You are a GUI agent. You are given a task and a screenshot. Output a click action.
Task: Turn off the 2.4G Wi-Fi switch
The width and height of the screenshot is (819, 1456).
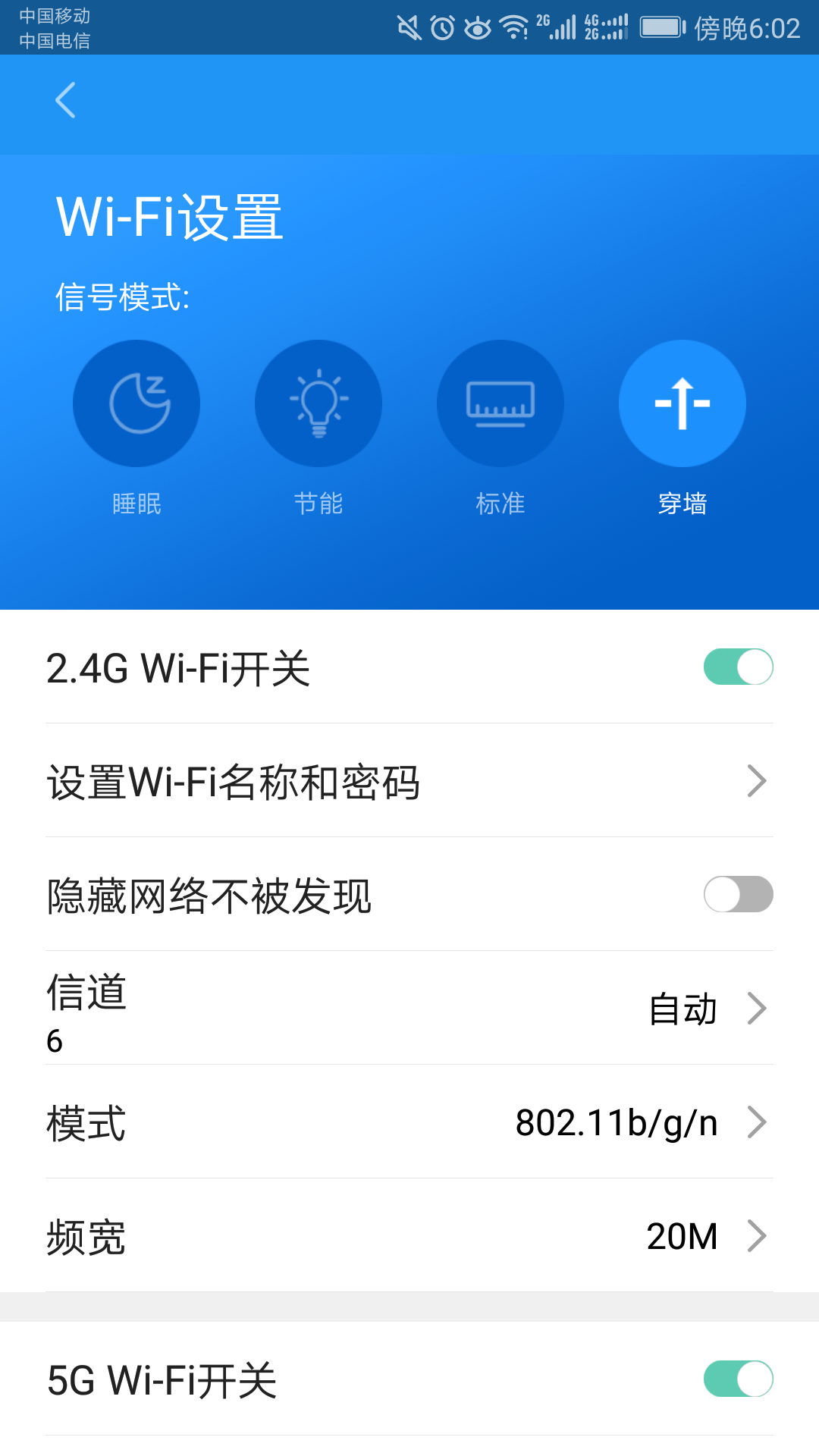739,666
